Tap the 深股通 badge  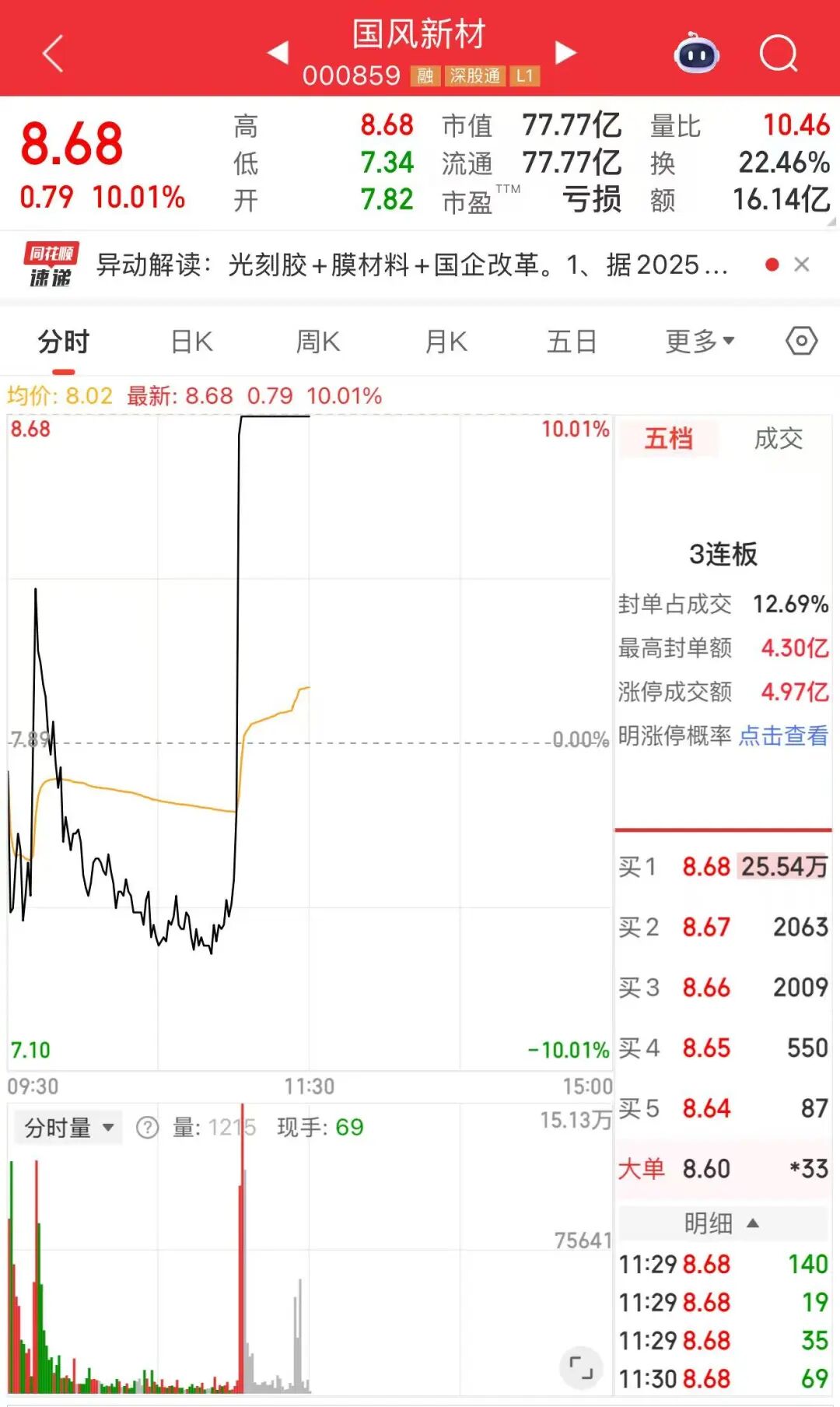tap(475, 75)
